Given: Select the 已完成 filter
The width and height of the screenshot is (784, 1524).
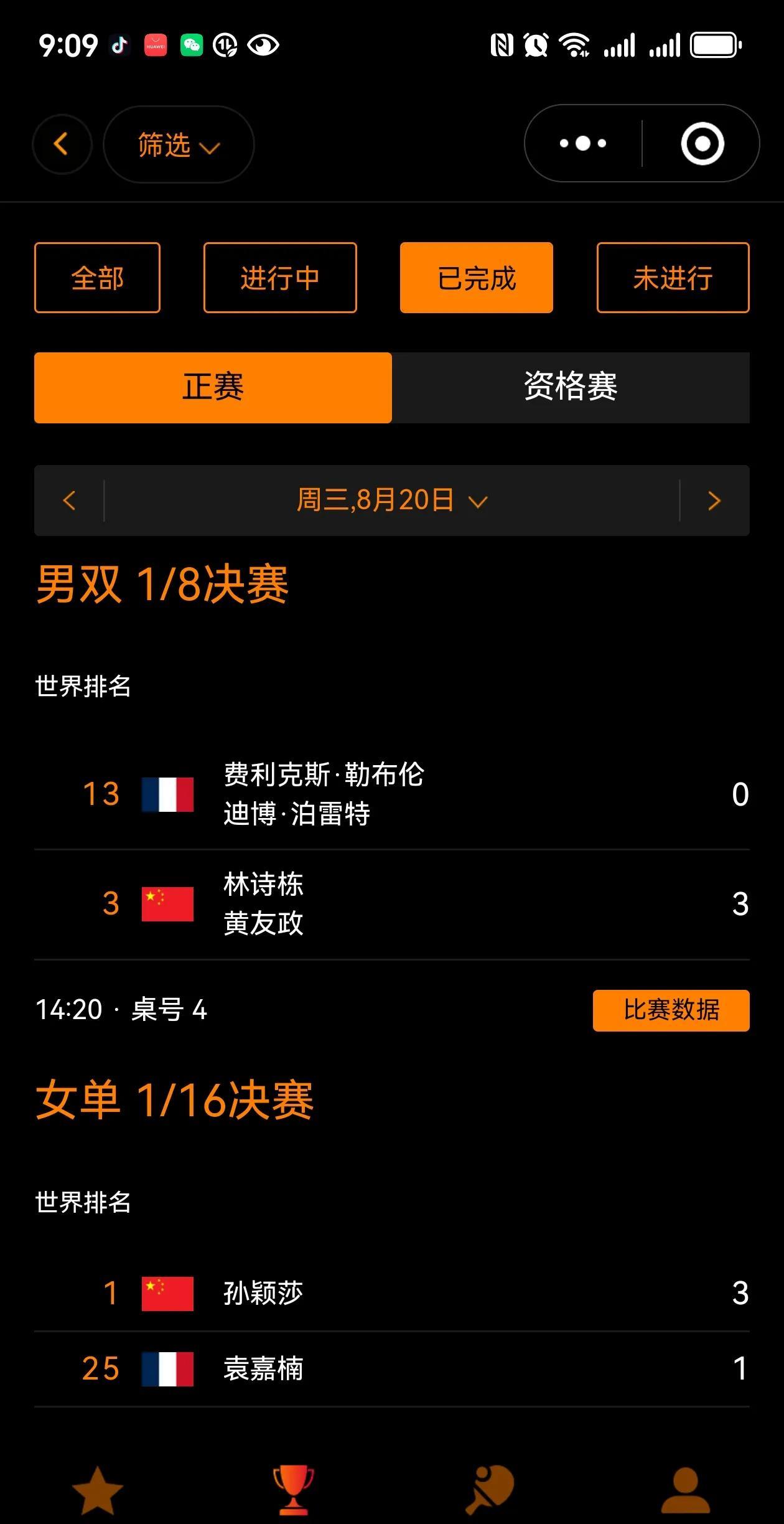Looking at the screenshot, I should click(x=477, y=278).
